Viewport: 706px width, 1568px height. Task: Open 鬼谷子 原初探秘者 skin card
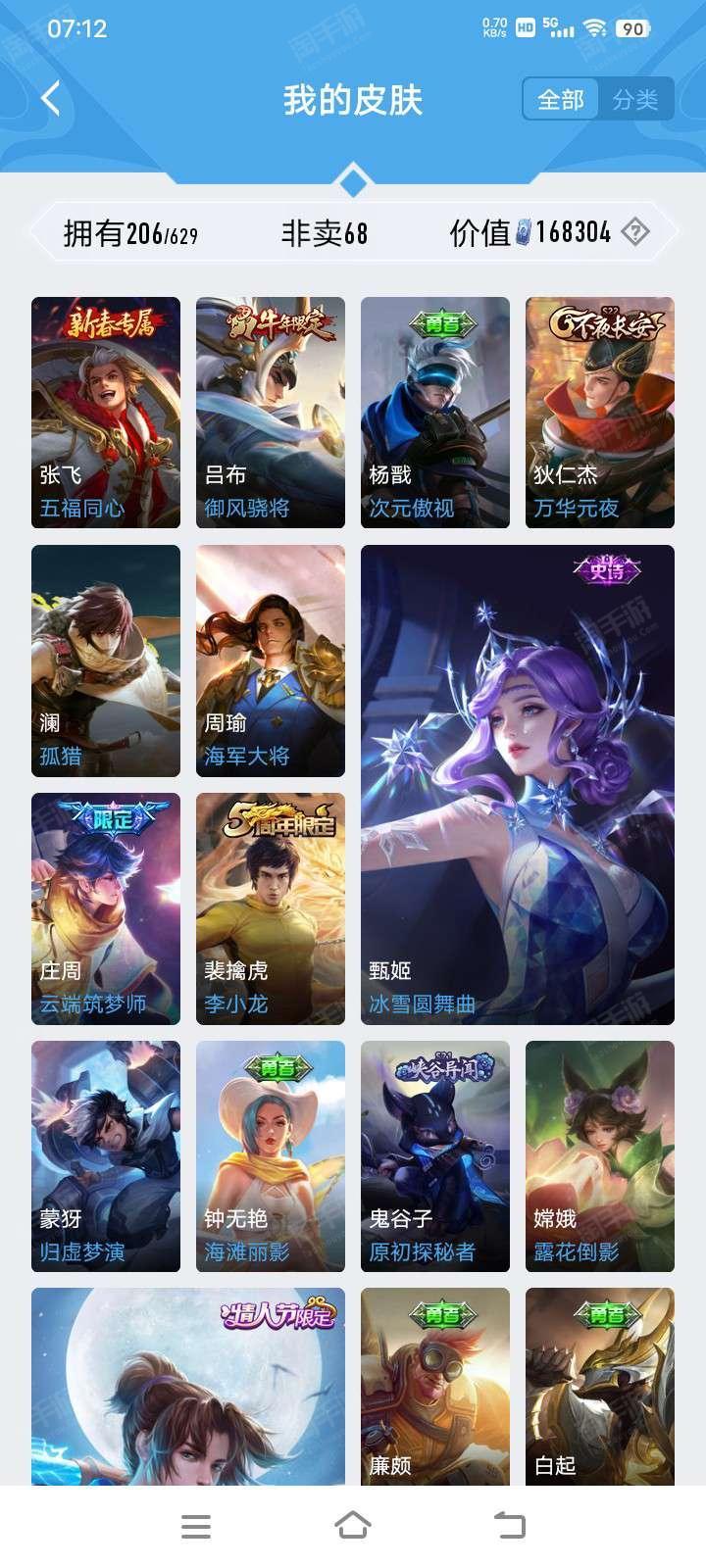click(435, 1156)
